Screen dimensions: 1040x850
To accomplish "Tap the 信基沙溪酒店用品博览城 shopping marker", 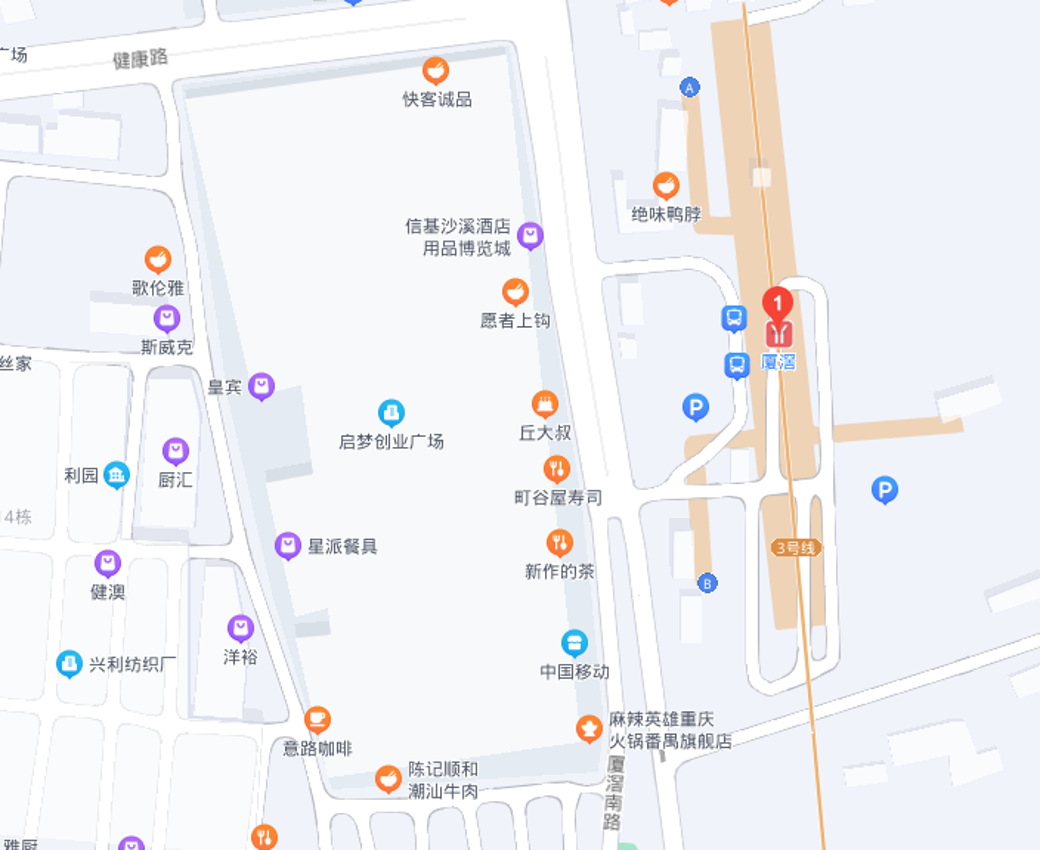I will pos(530,236).
